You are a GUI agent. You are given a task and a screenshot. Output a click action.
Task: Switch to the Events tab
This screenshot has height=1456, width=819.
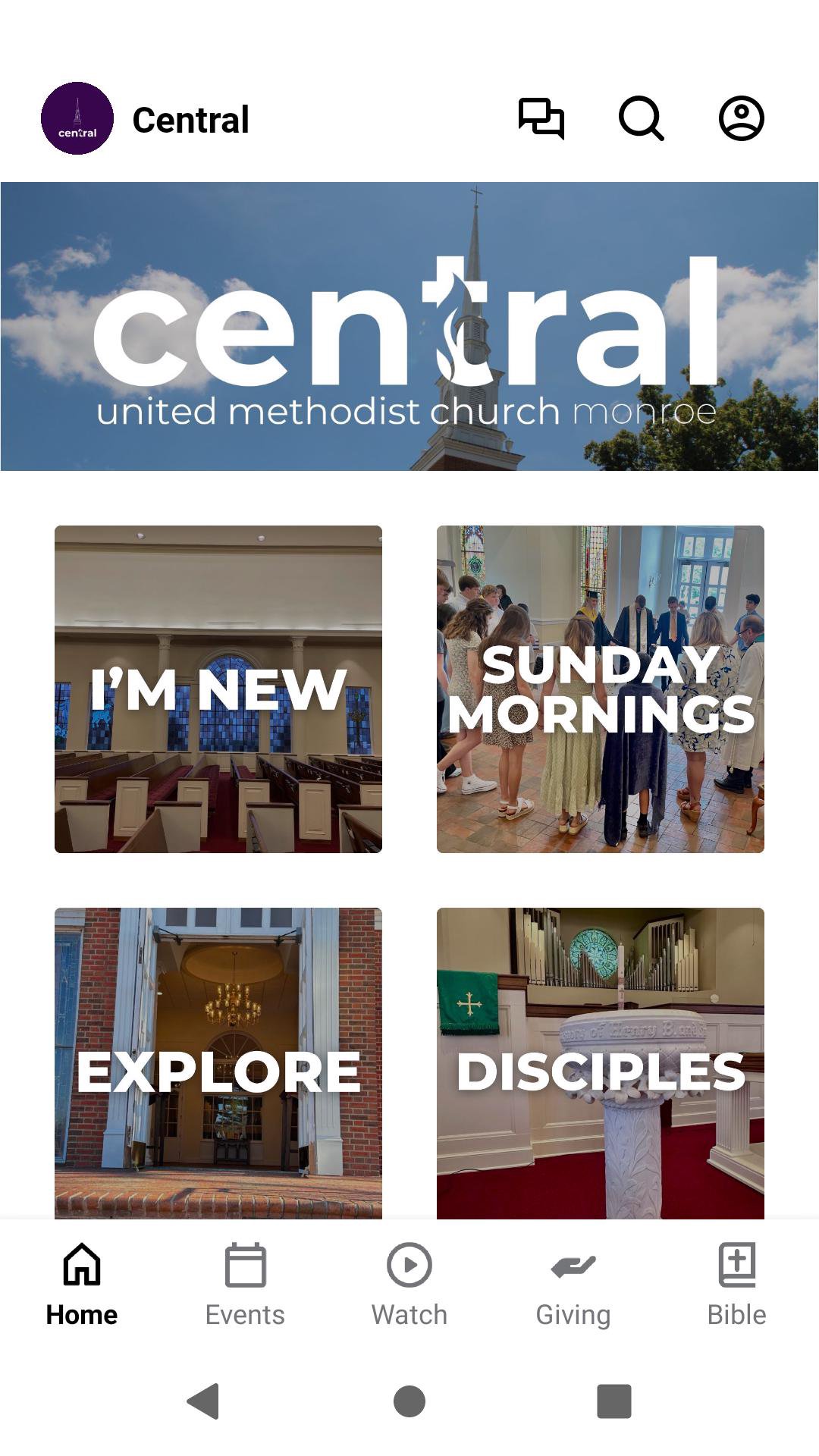coord(245,1285)
